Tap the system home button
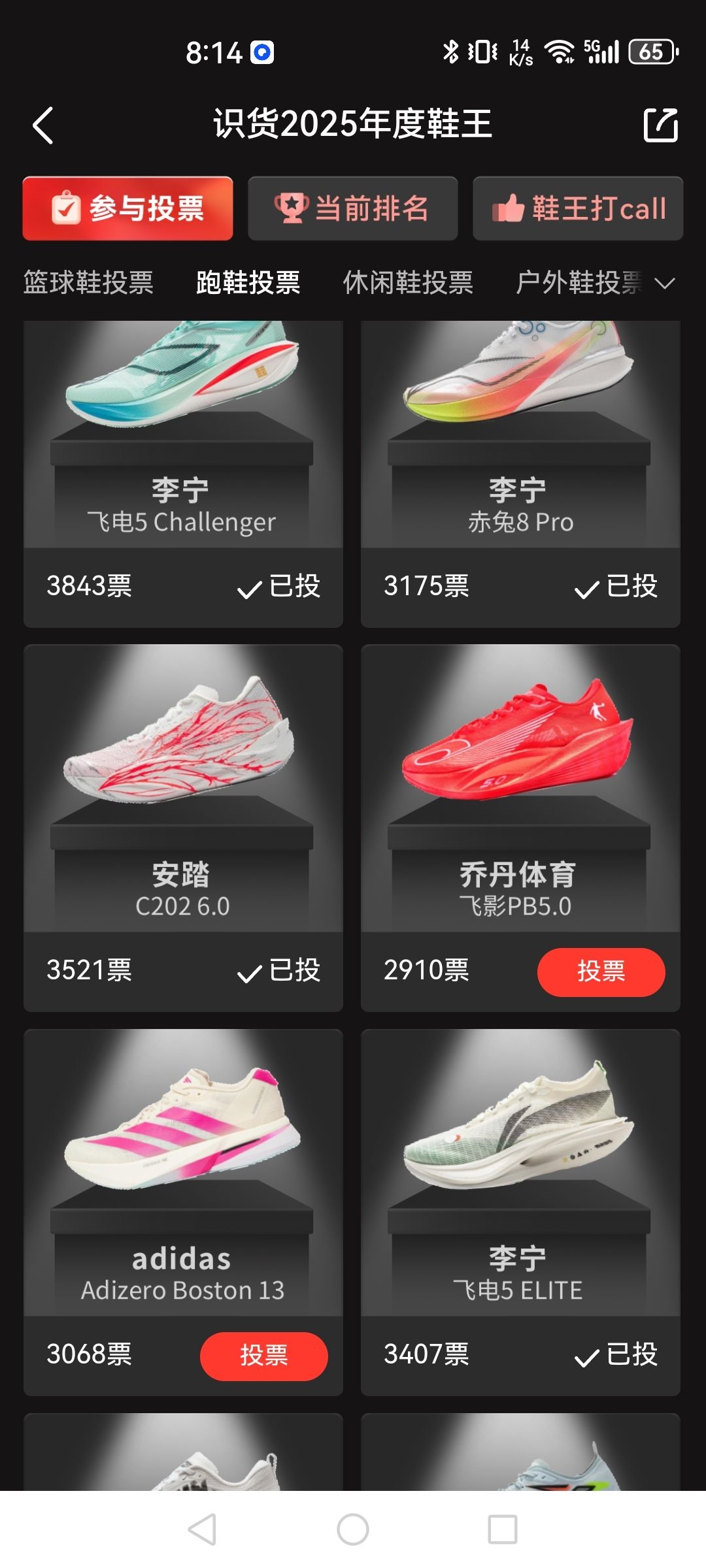 tap(353, 1529)
